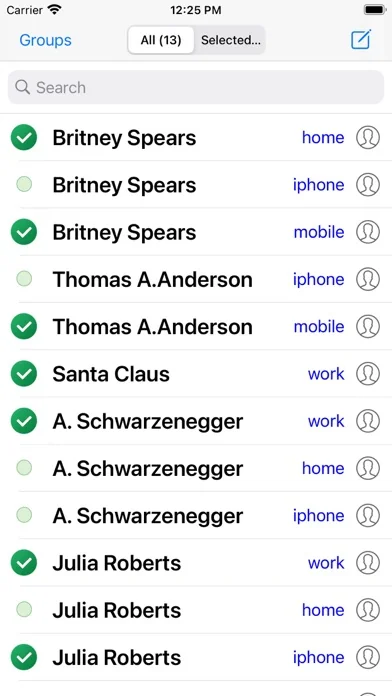Switch to the Selected tab

(230, 40)
